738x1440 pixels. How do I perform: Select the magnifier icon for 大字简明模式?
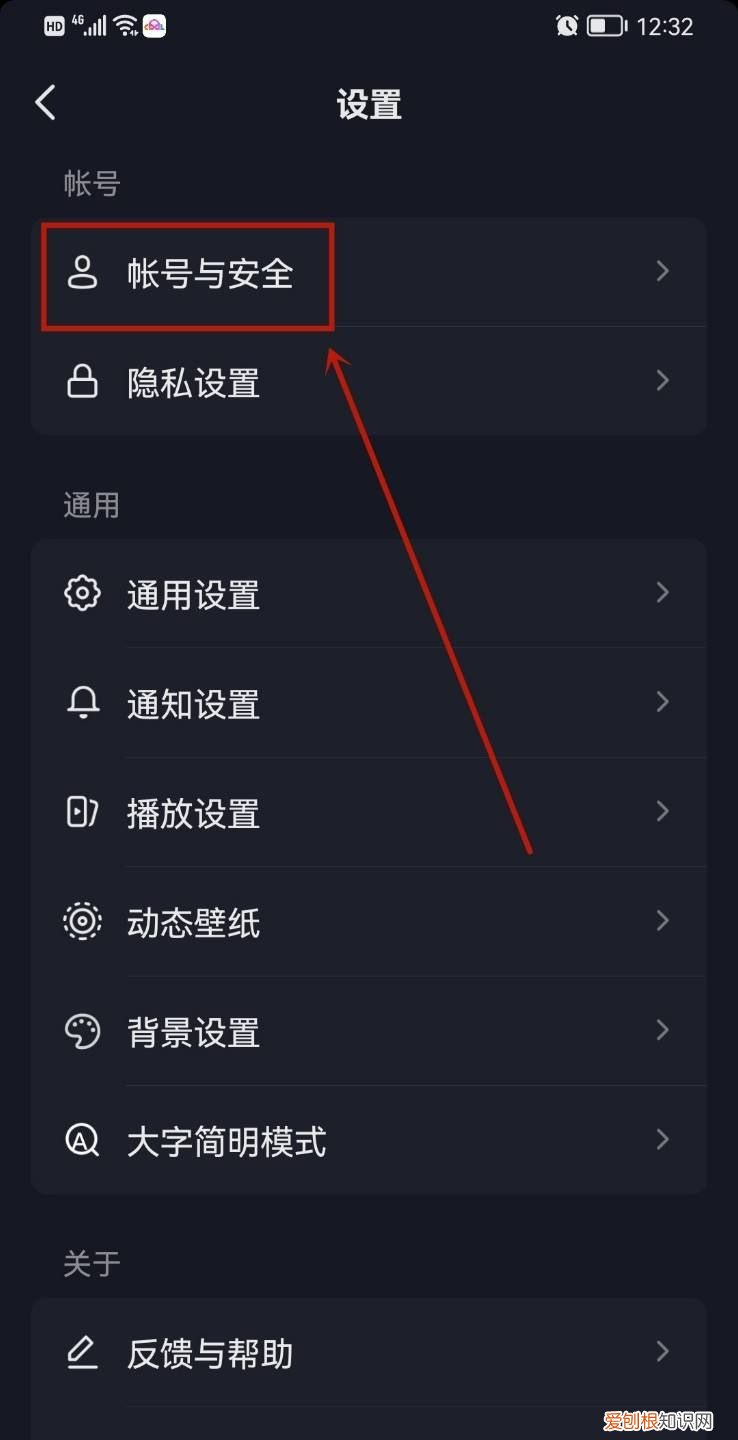(82, 1139)
